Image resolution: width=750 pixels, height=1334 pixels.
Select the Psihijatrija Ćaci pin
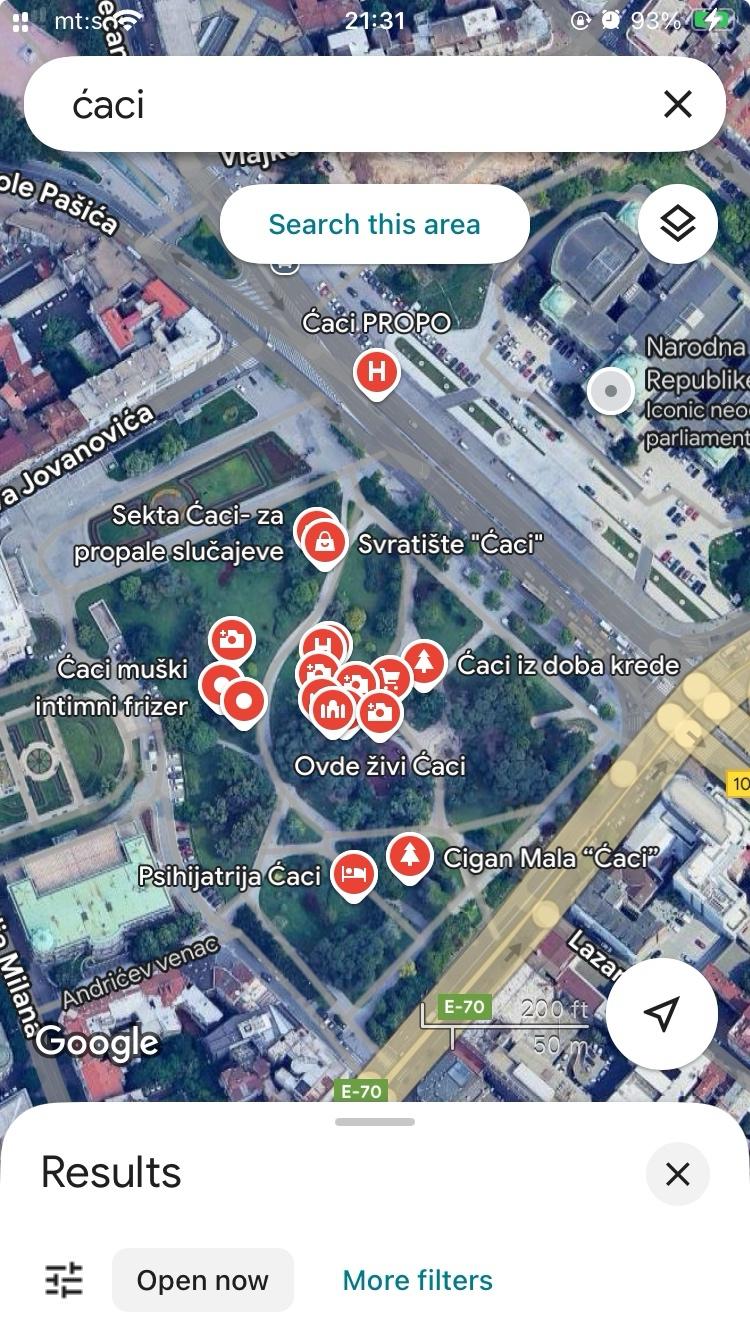point(354,873)
